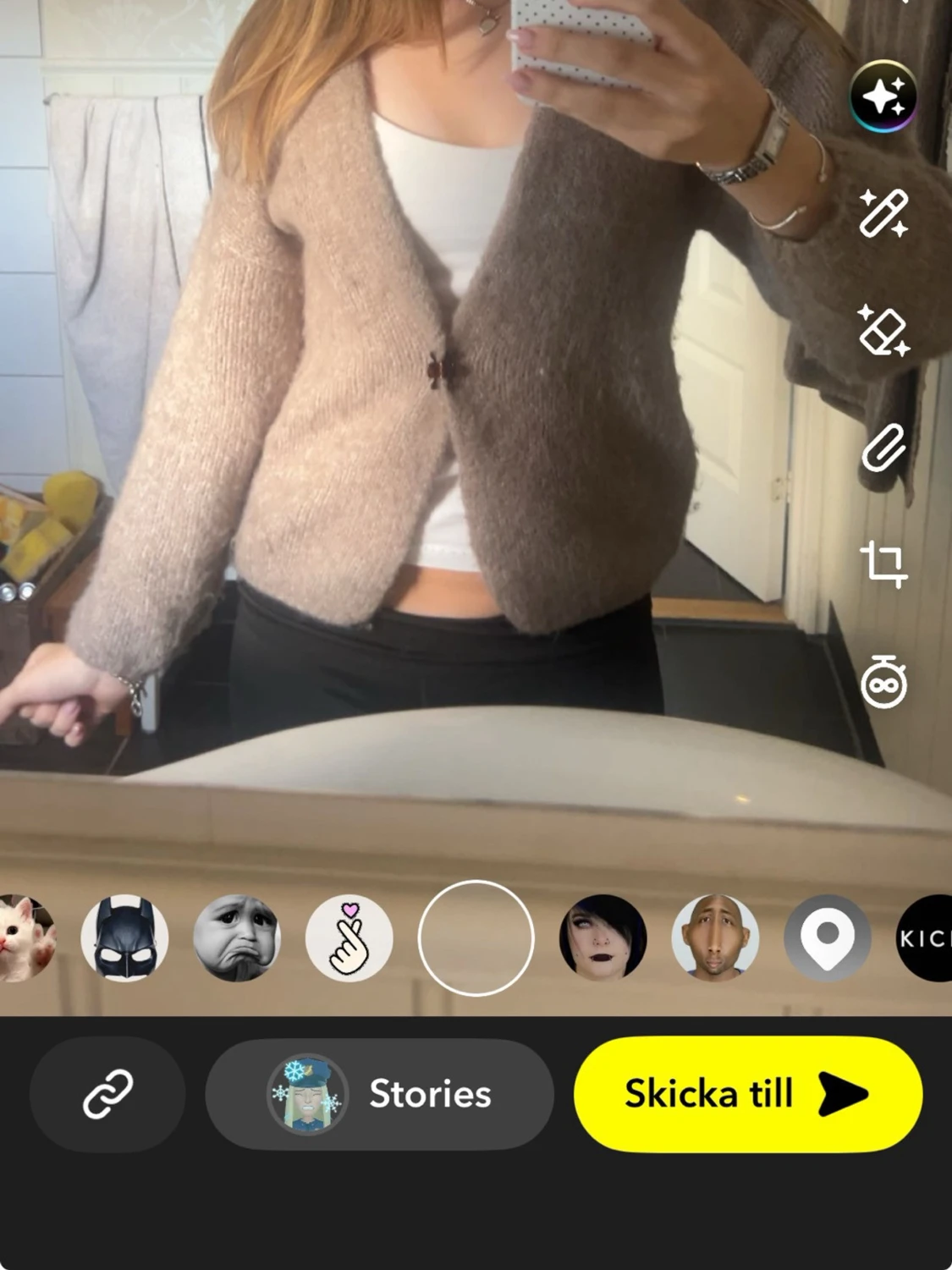Open the magic wand editing tool
The height and width of the screenshot is (1270, 952).
pyautogui.click(x=883, y=213)
